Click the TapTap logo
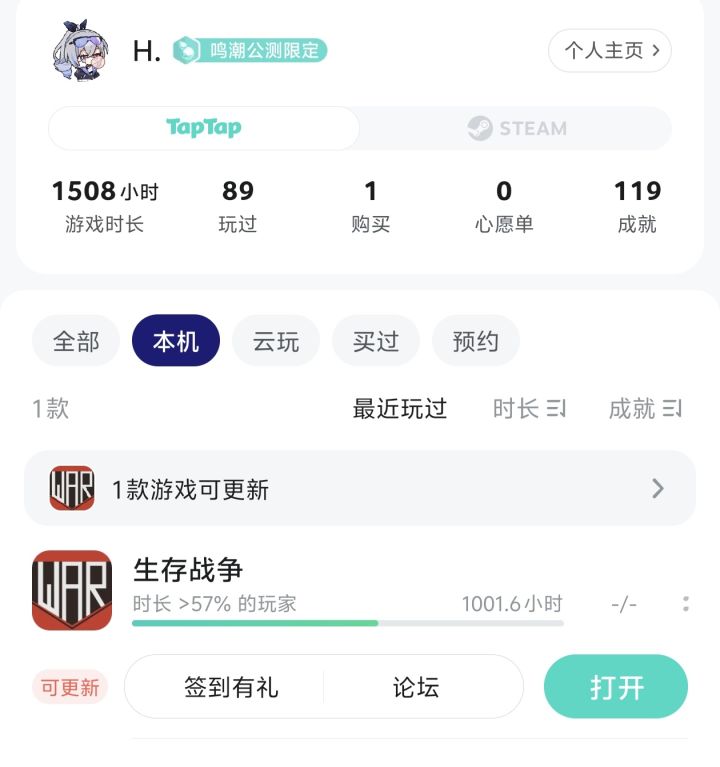 point(202,128)
